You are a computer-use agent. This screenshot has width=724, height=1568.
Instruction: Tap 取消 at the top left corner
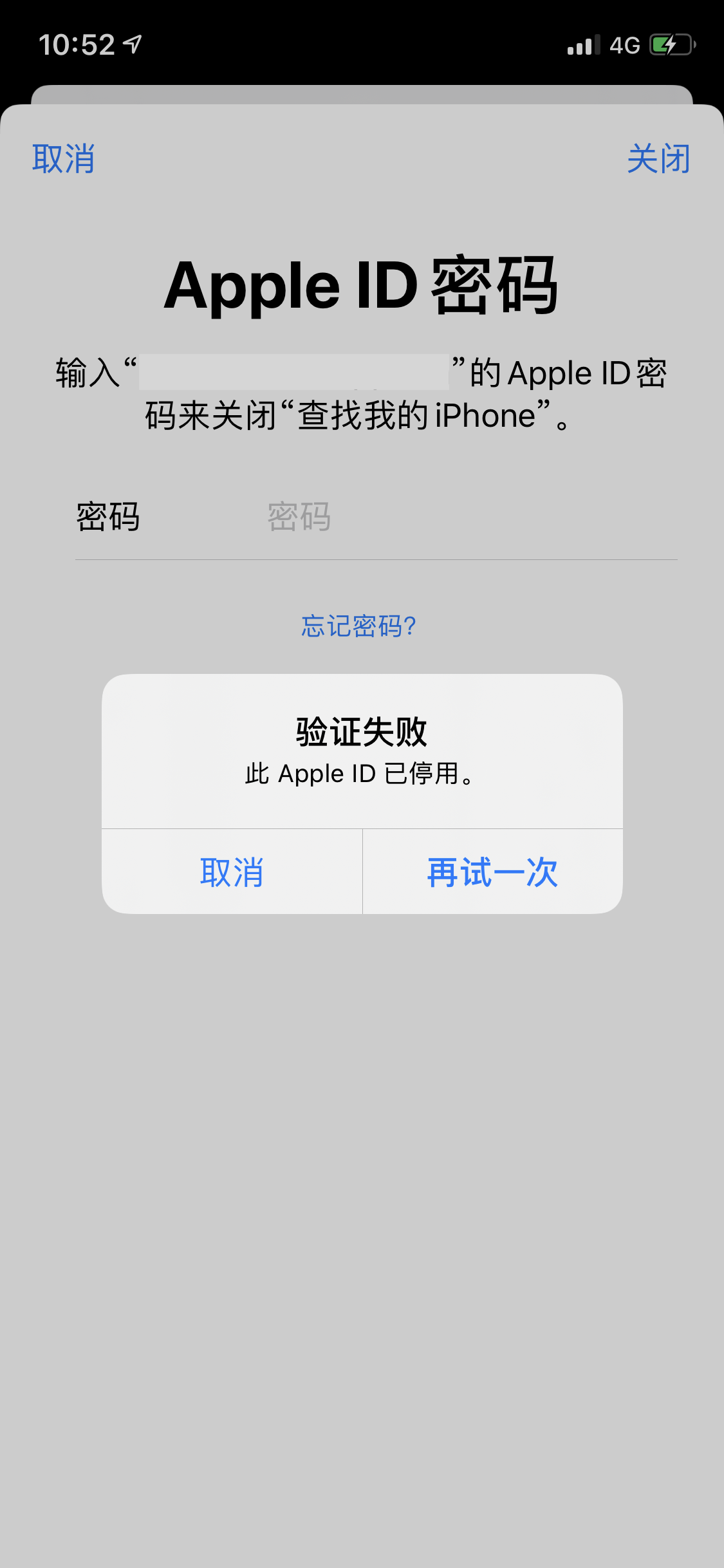click(64, 158)
